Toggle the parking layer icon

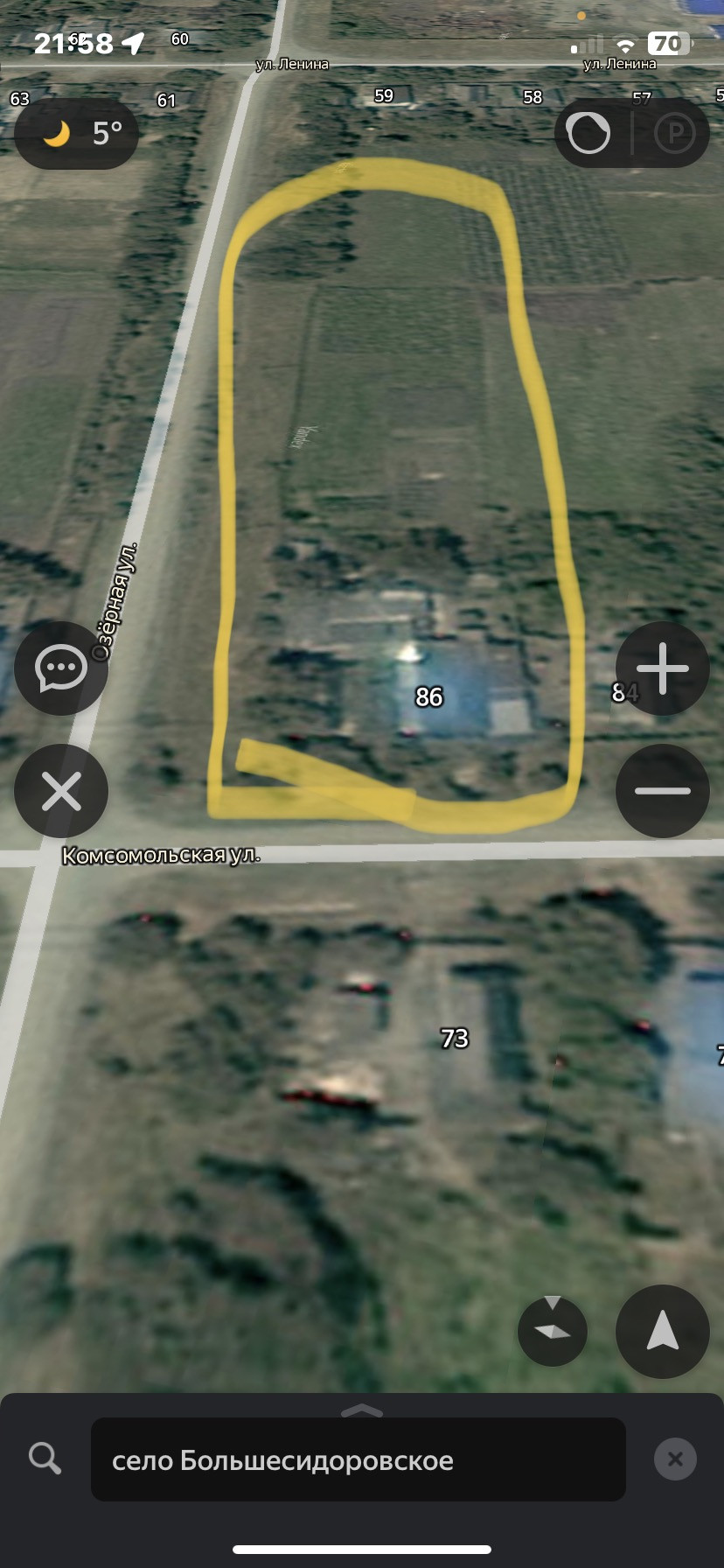674,134
